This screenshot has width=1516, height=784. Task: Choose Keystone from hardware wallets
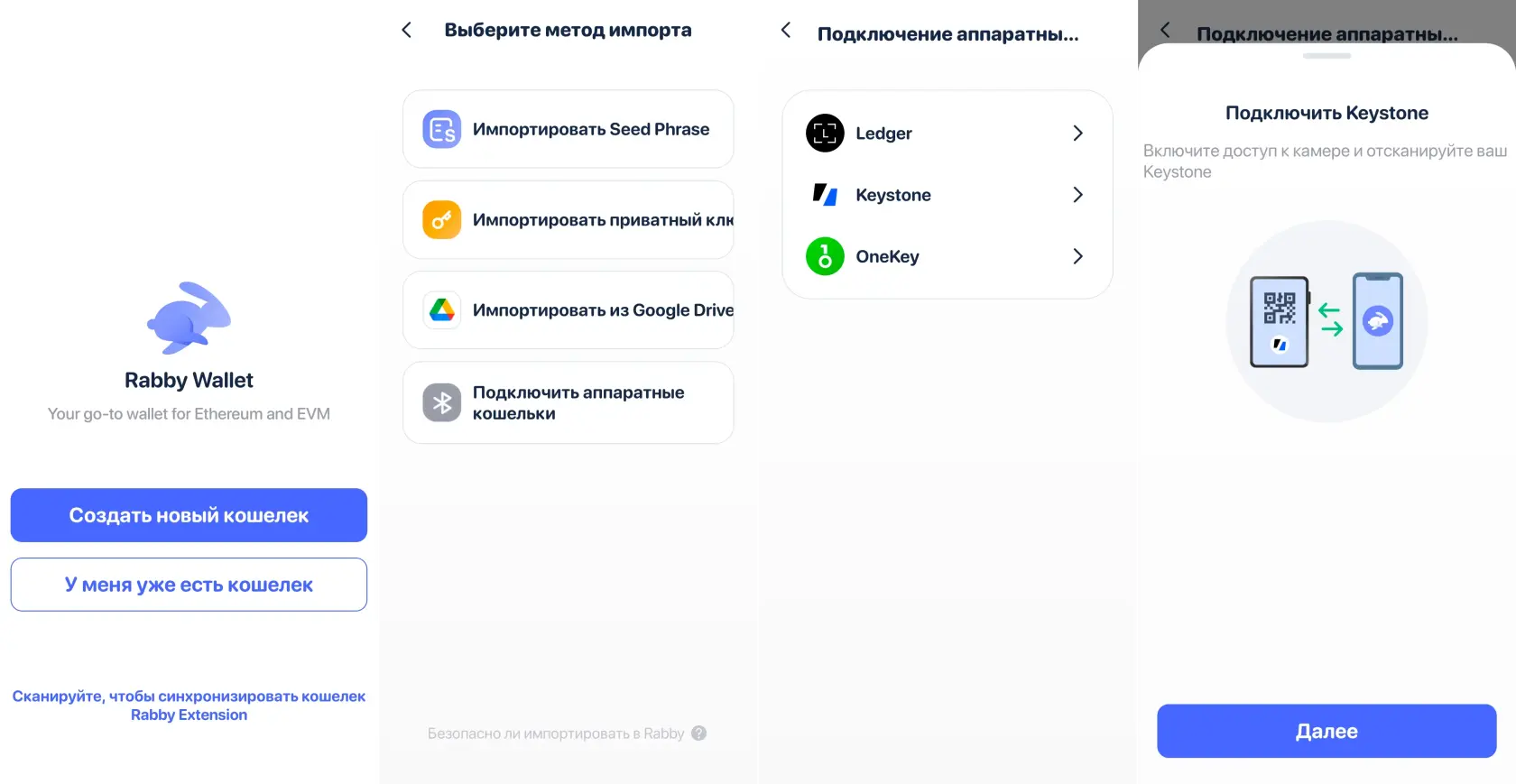(947, 195)
